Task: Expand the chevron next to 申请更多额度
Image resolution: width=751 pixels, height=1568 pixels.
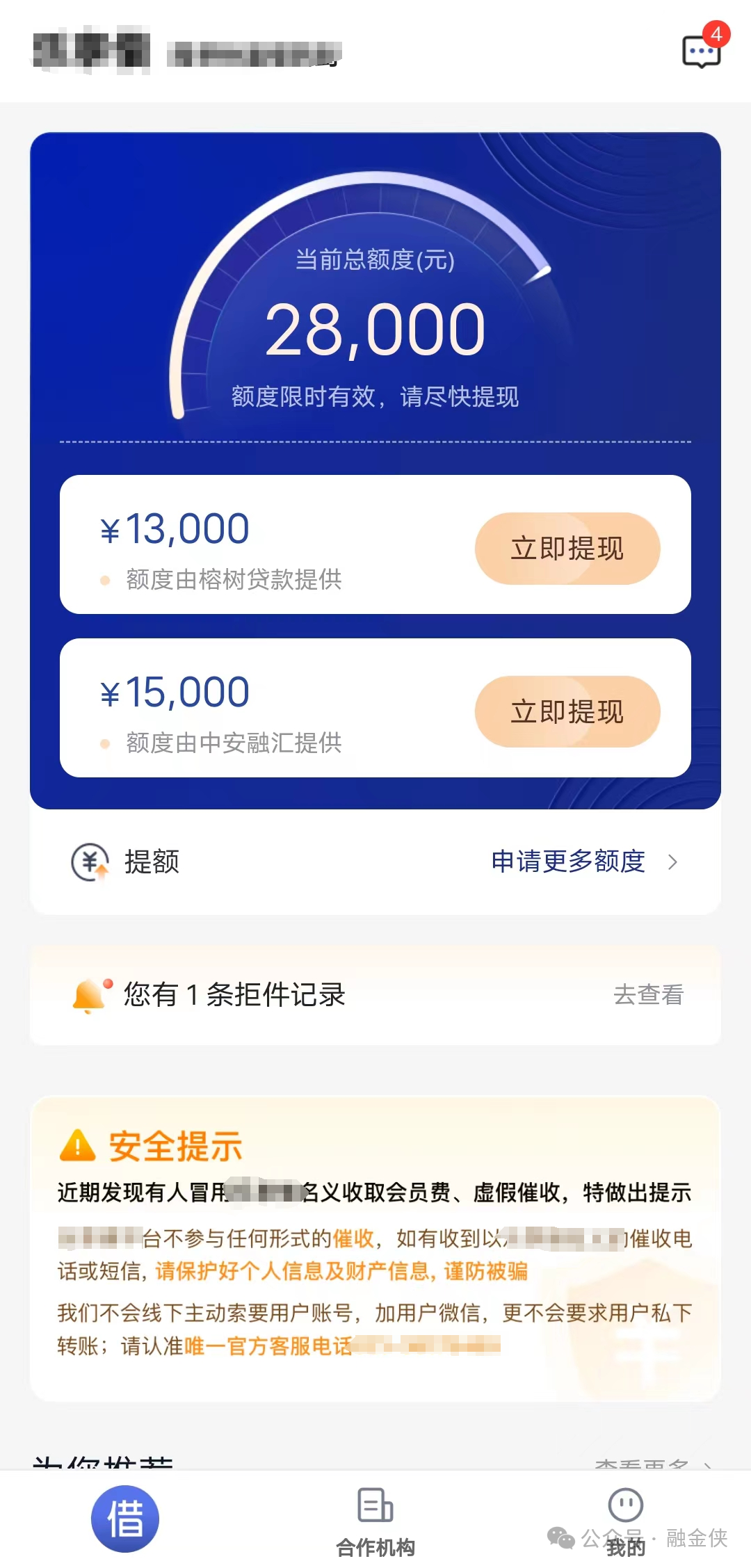Action: click(x=673, y=862)
